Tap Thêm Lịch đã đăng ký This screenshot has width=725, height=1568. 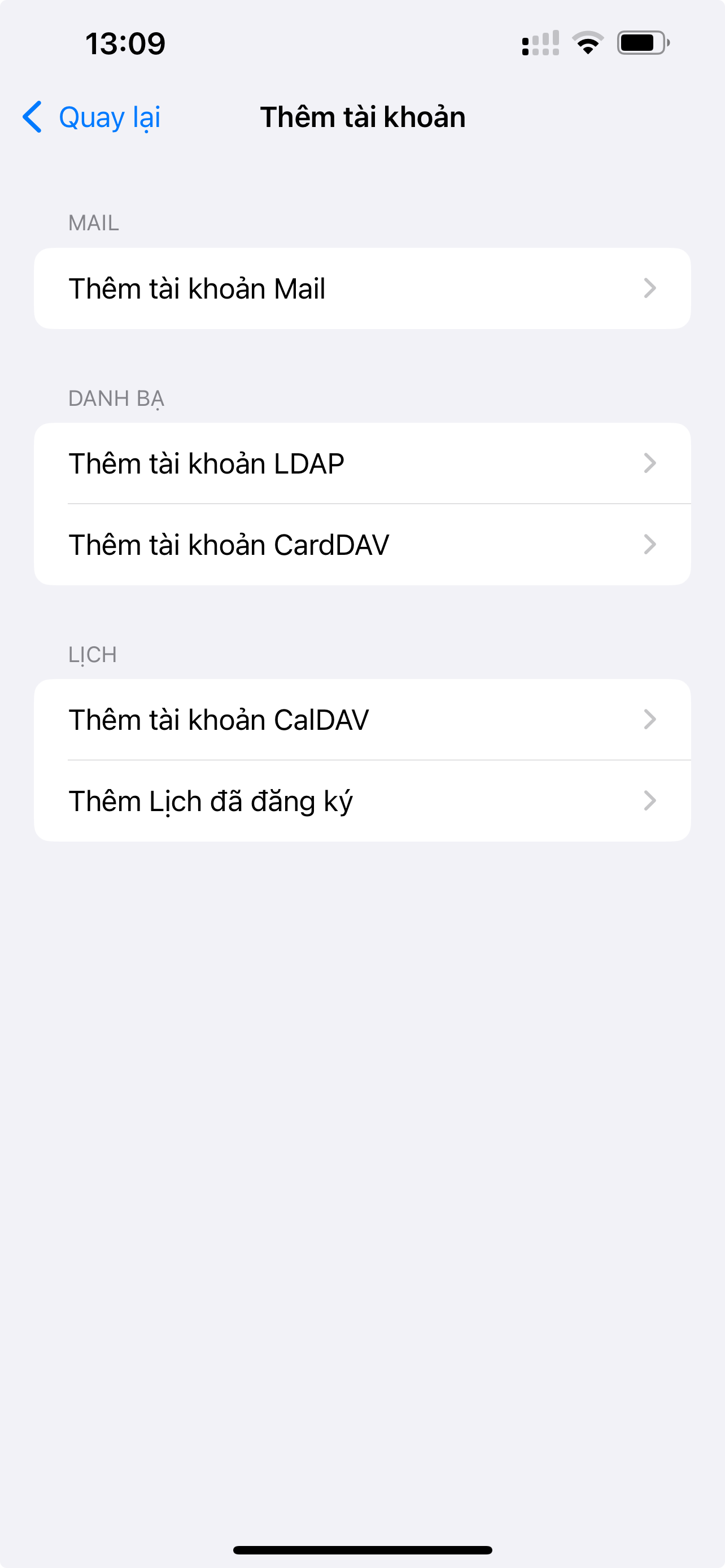362,801
